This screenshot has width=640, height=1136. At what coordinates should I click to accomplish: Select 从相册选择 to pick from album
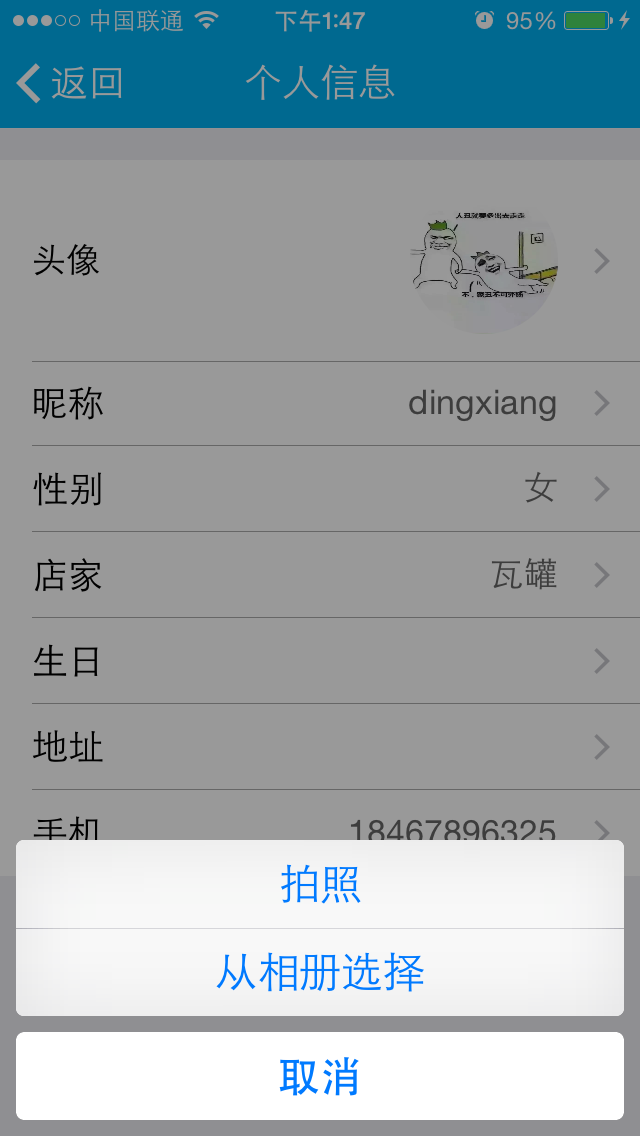pos(320,972)
